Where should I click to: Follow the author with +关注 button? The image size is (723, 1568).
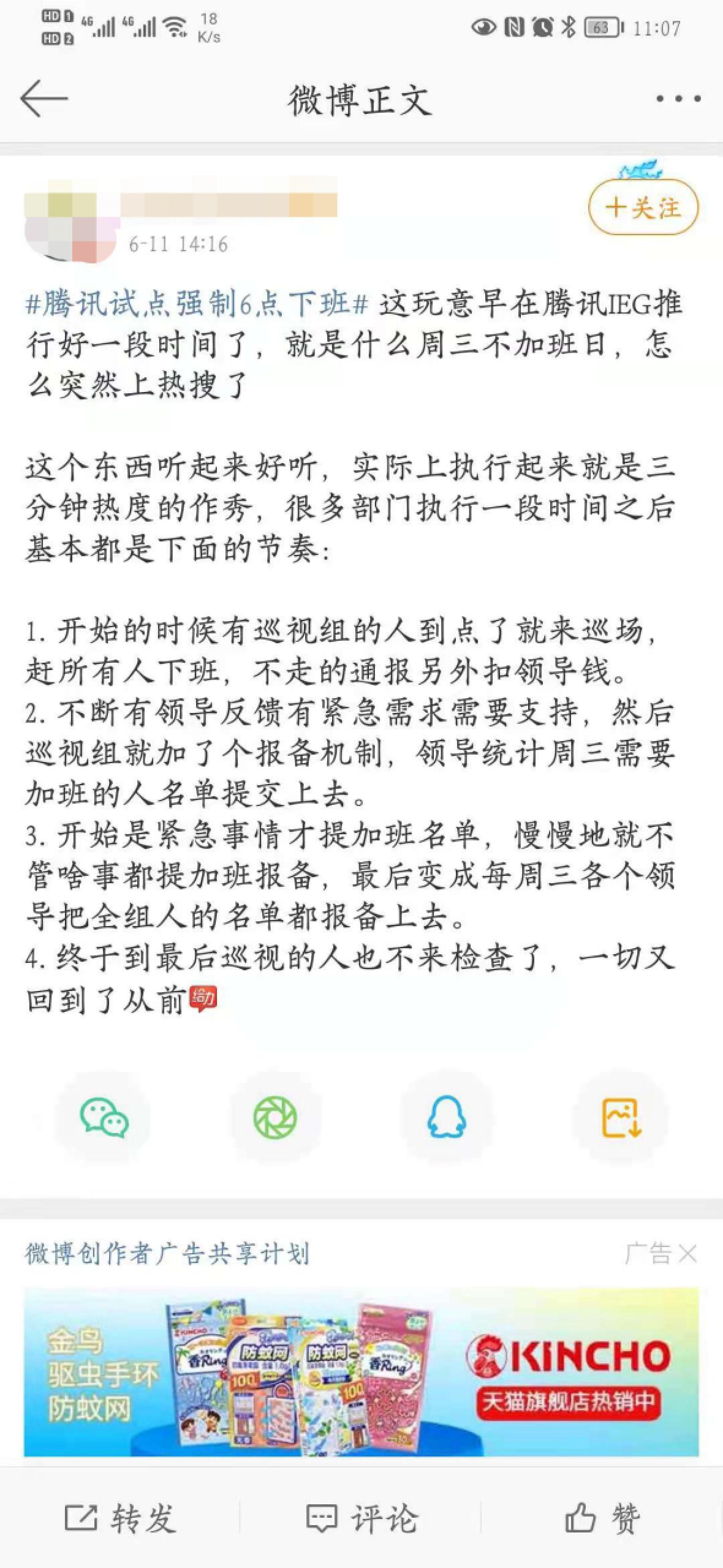pyautogui.click(x=643, y=208)
